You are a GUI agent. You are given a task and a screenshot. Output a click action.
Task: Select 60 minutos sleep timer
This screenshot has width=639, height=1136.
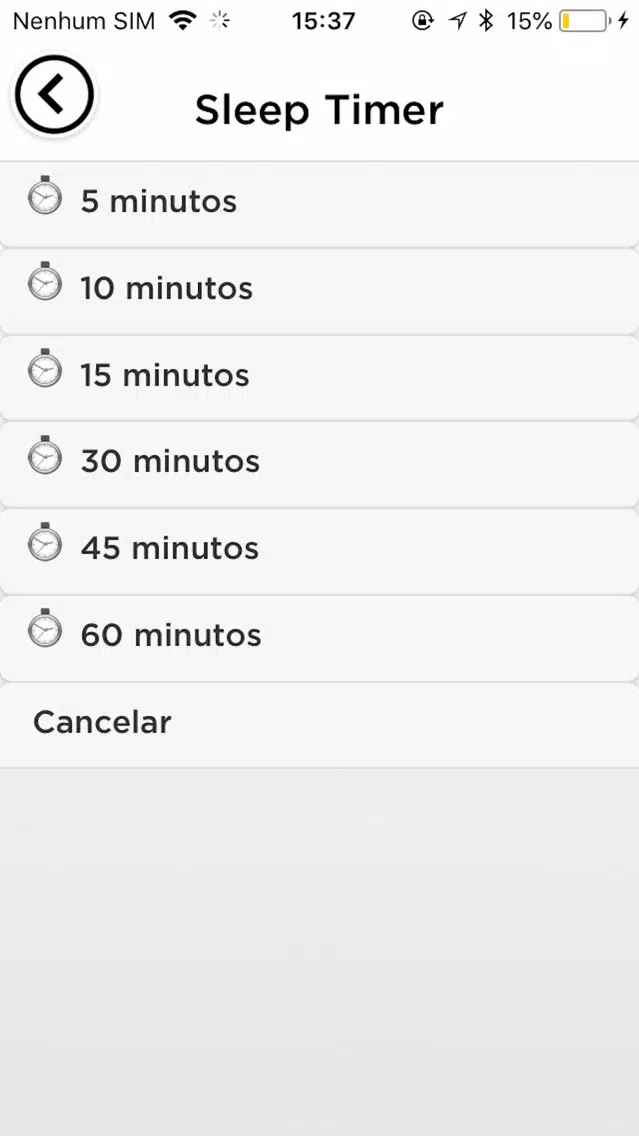point(320,638)
